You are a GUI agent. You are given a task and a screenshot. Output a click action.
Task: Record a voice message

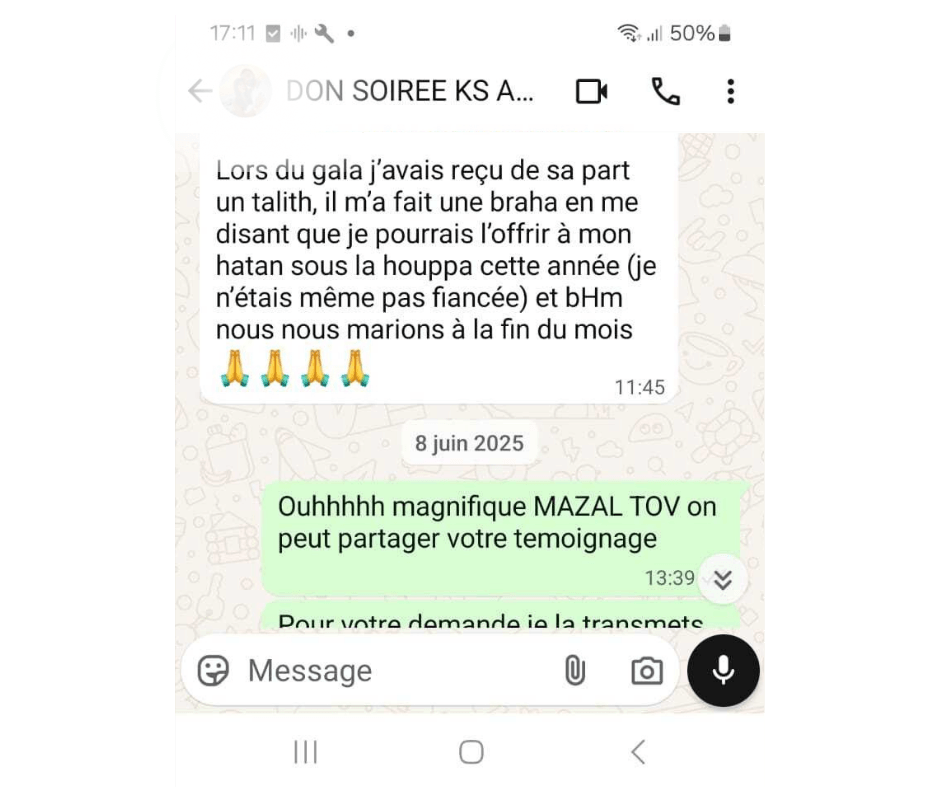pyautogui.click(x=723, y=671)
